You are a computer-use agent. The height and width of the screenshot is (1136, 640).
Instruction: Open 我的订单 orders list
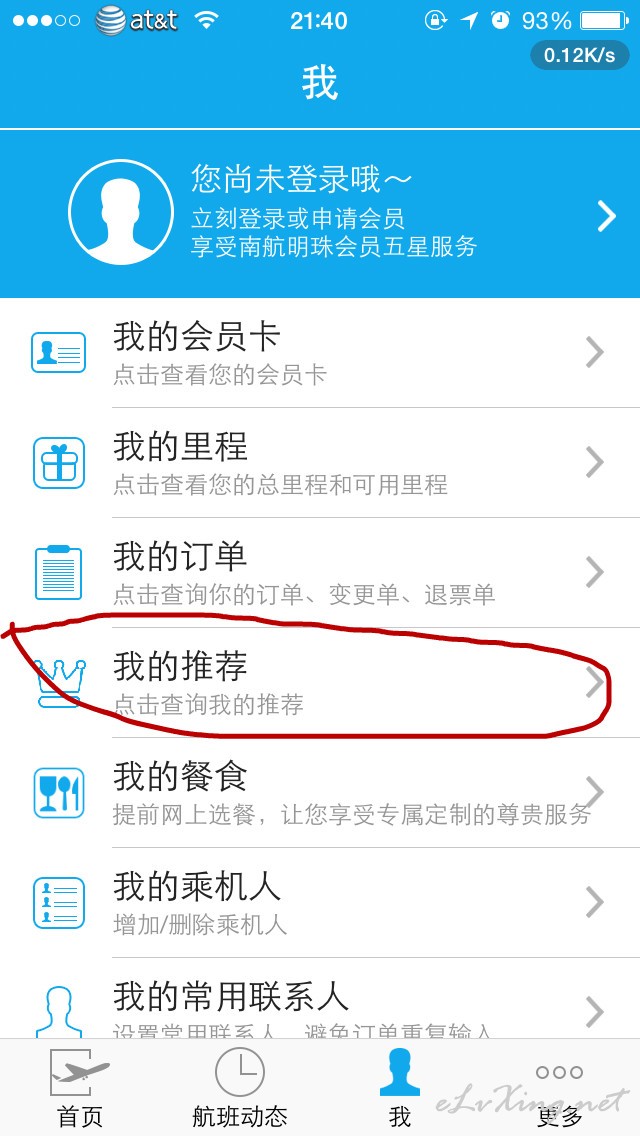320,573
